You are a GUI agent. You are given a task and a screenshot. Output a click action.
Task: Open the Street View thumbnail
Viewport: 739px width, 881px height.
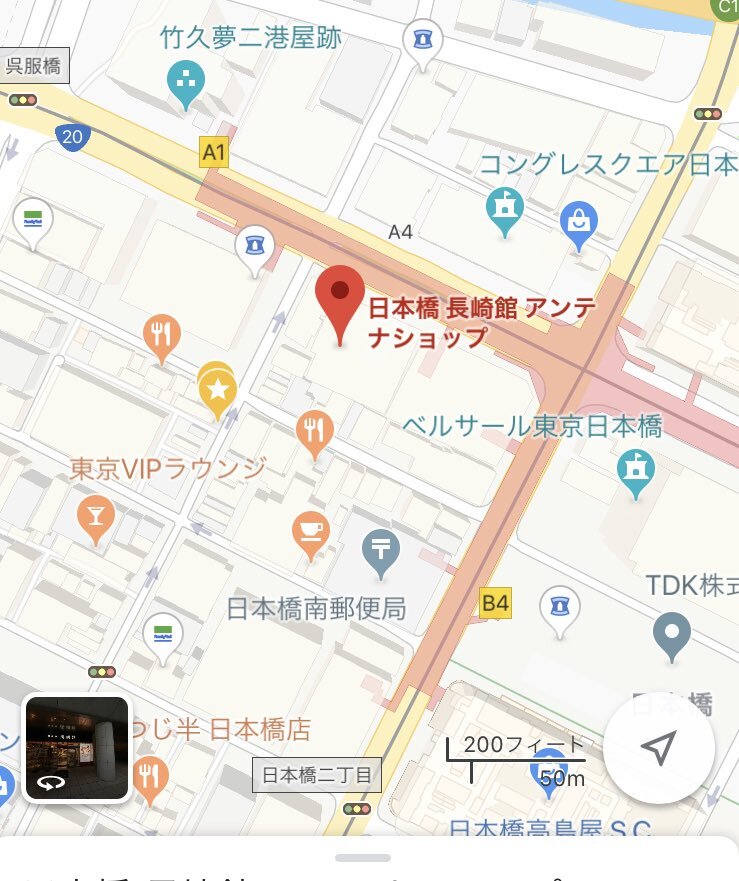[x=77, y=748]
